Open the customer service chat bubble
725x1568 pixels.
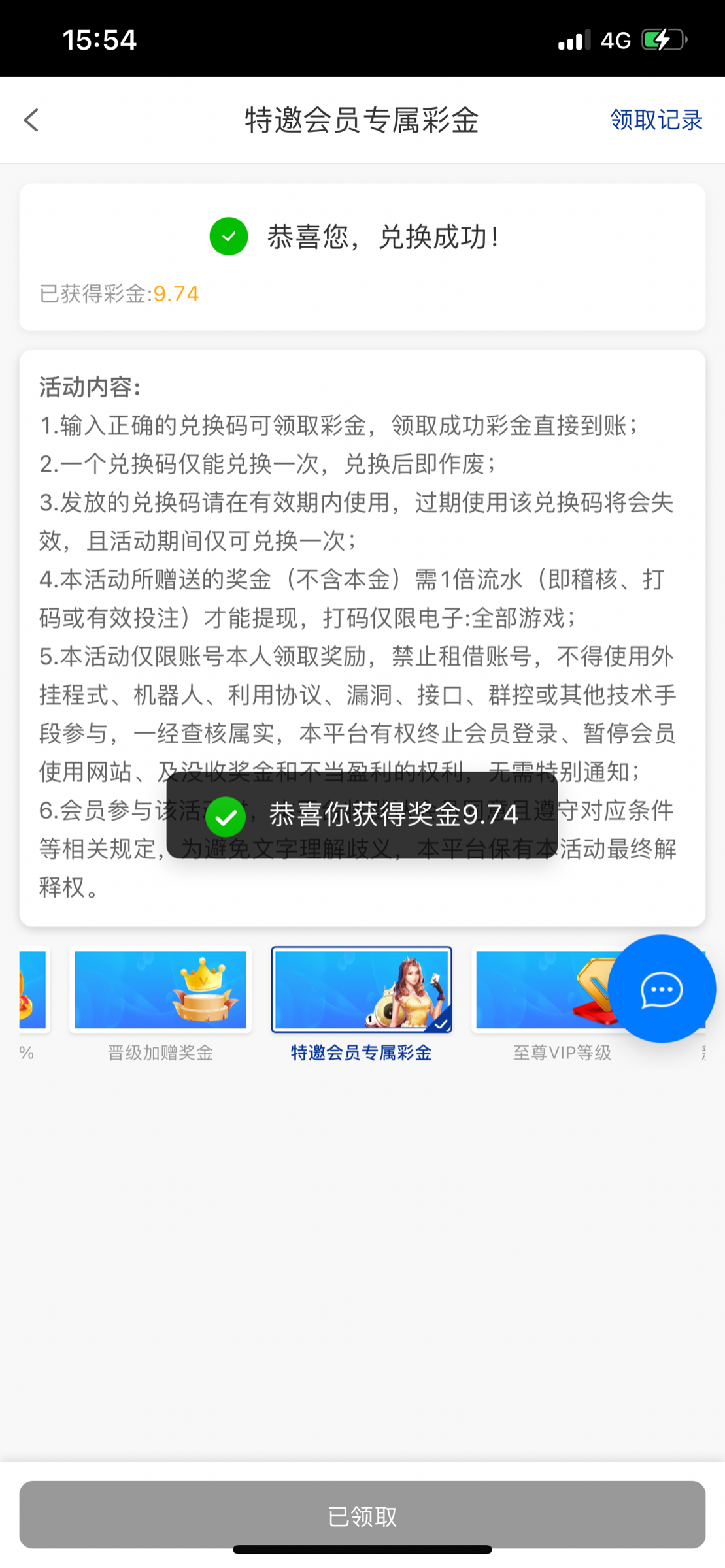point(661,988)
